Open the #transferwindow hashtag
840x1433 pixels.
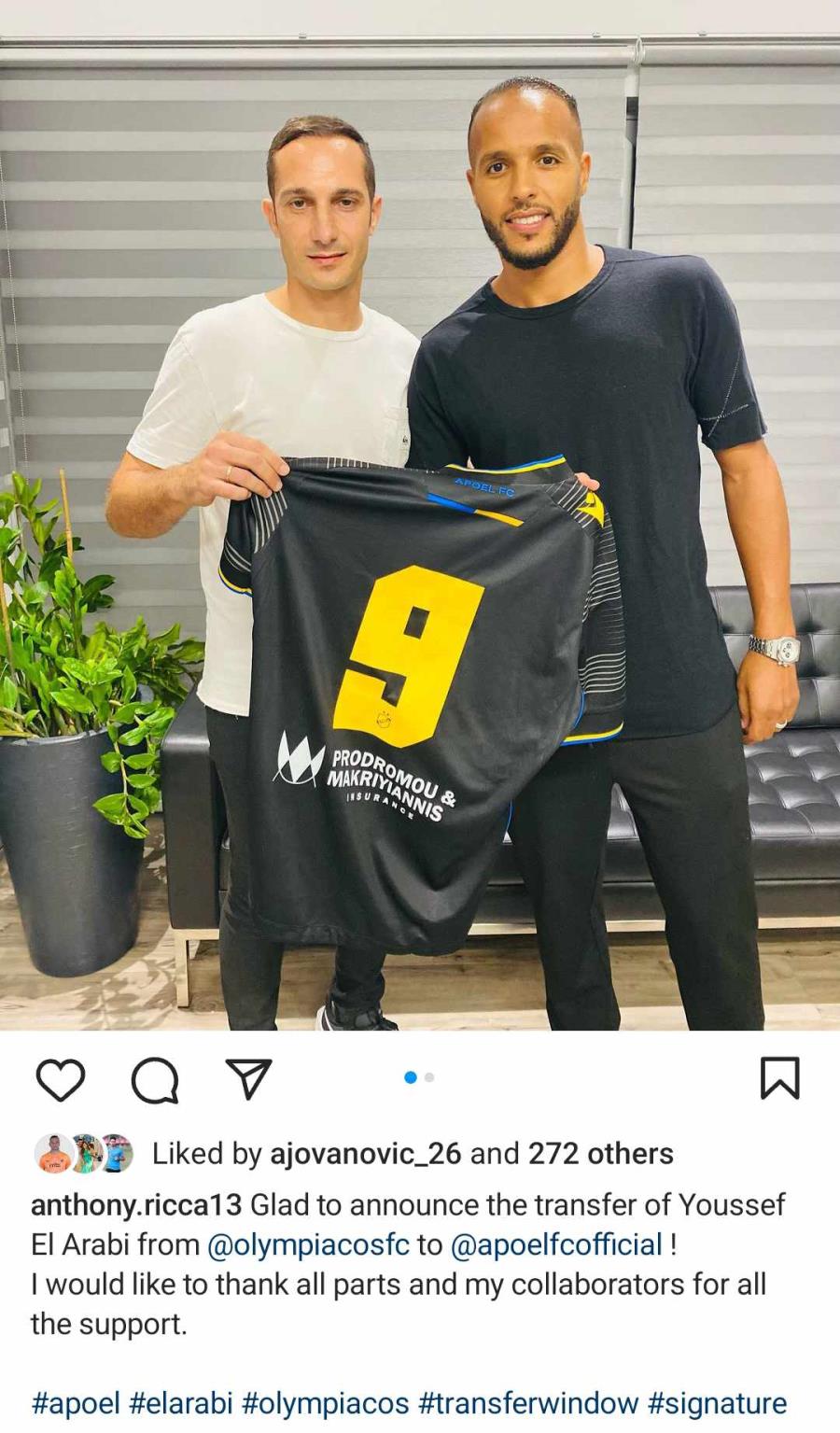[528, 1403]
